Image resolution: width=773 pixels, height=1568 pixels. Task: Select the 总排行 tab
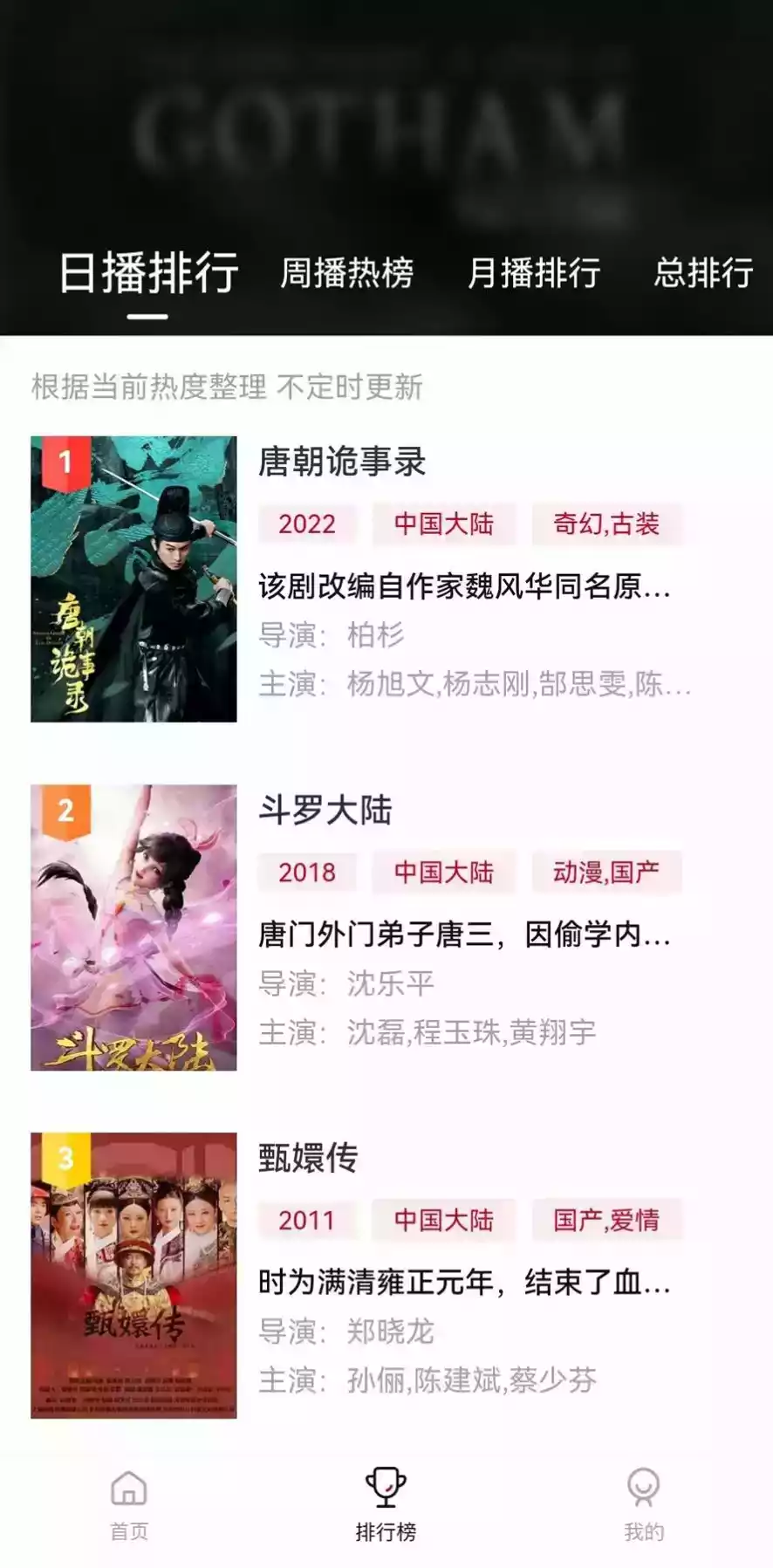(704, 272)
